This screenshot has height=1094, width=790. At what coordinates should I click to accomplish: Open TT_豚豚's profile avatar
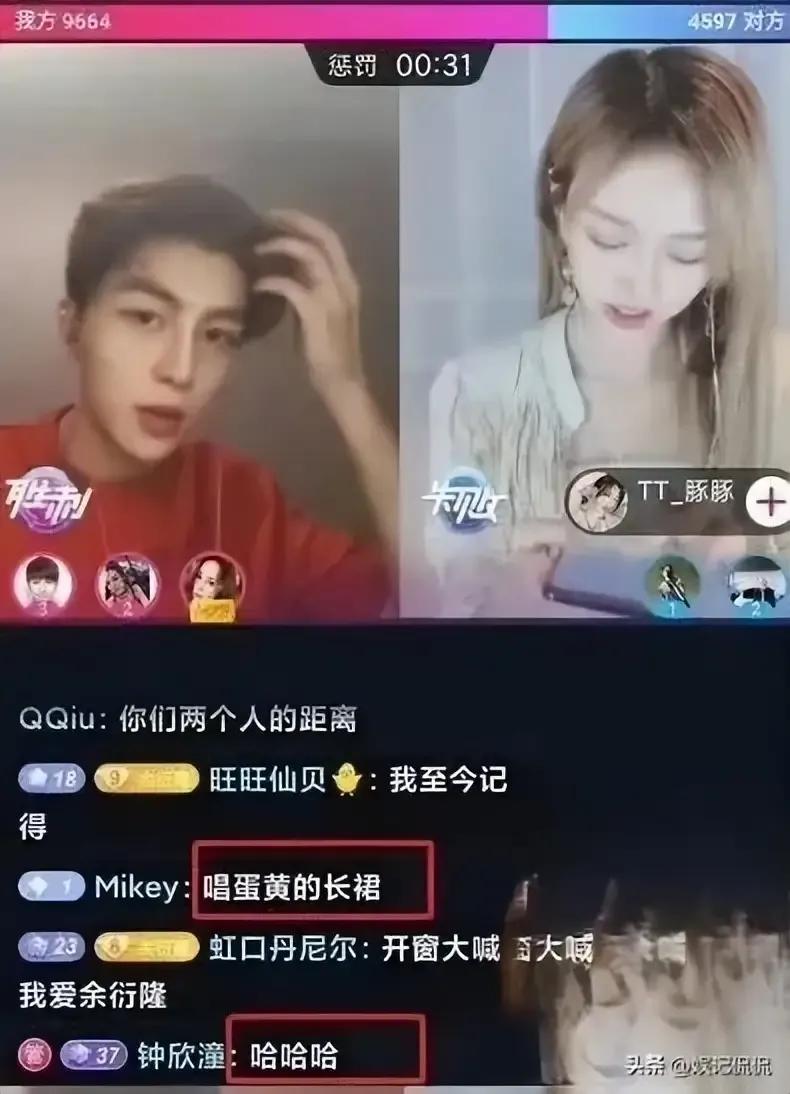(598, 501)
